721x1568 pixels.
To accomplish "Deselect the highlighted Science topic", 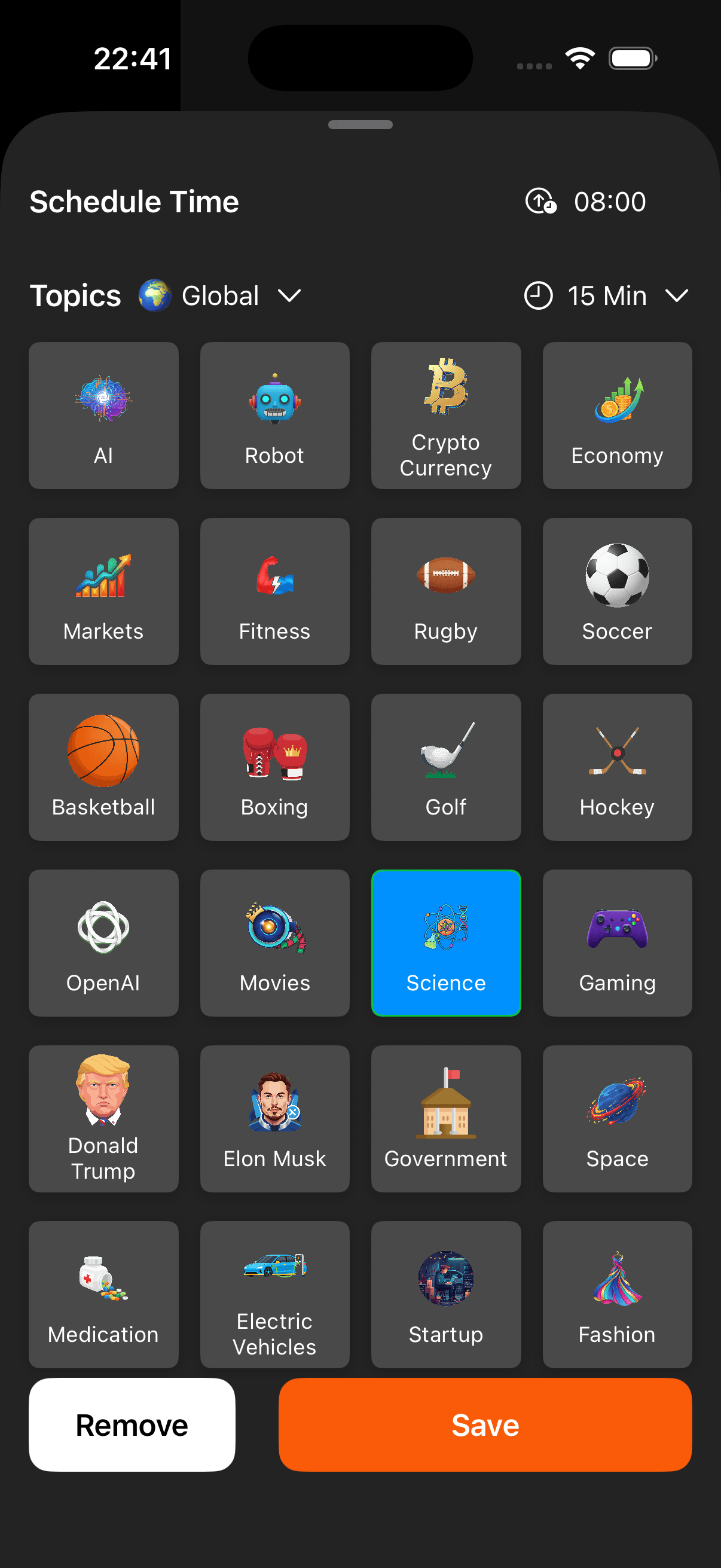I will pos(446,944).
